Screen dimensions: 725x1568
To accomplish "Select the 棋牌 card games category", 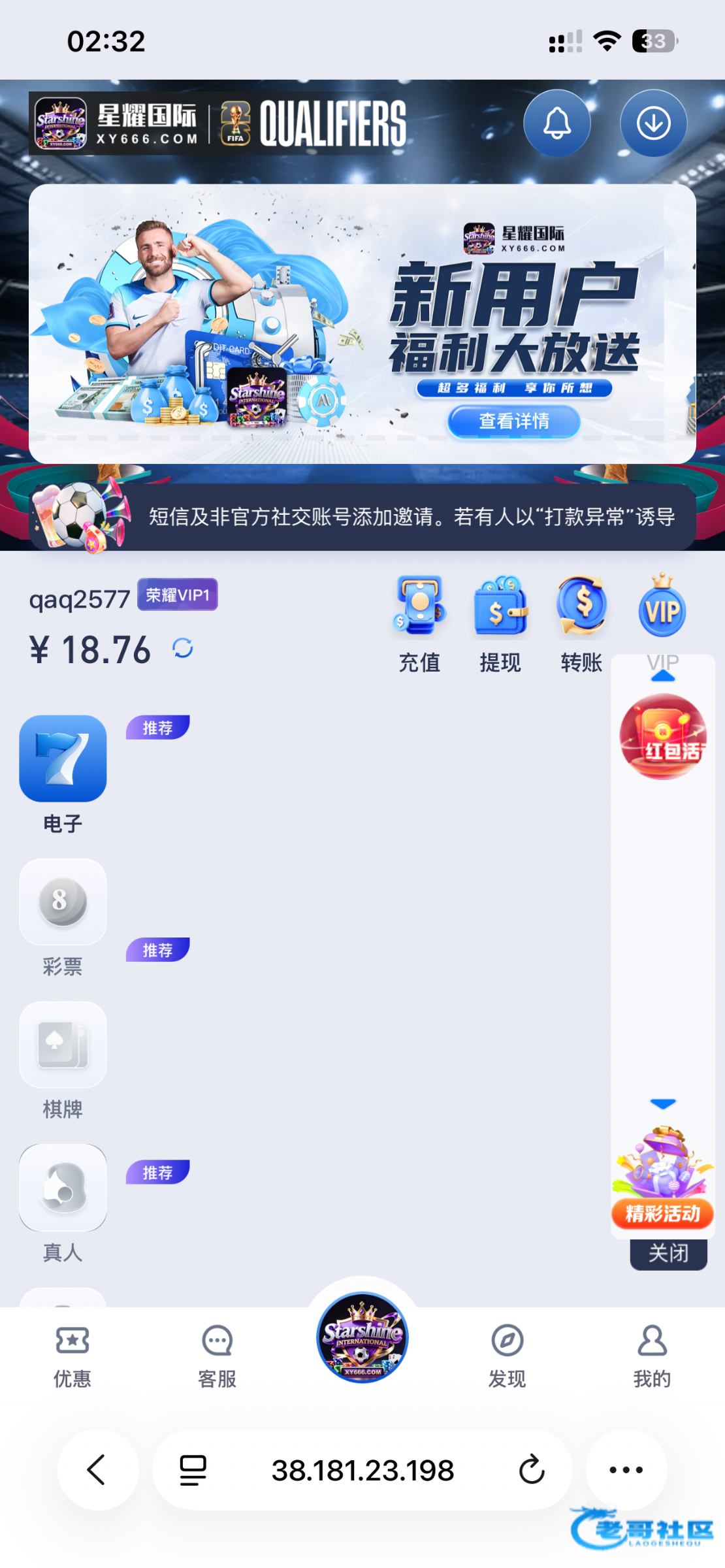I will (63, 1058).
